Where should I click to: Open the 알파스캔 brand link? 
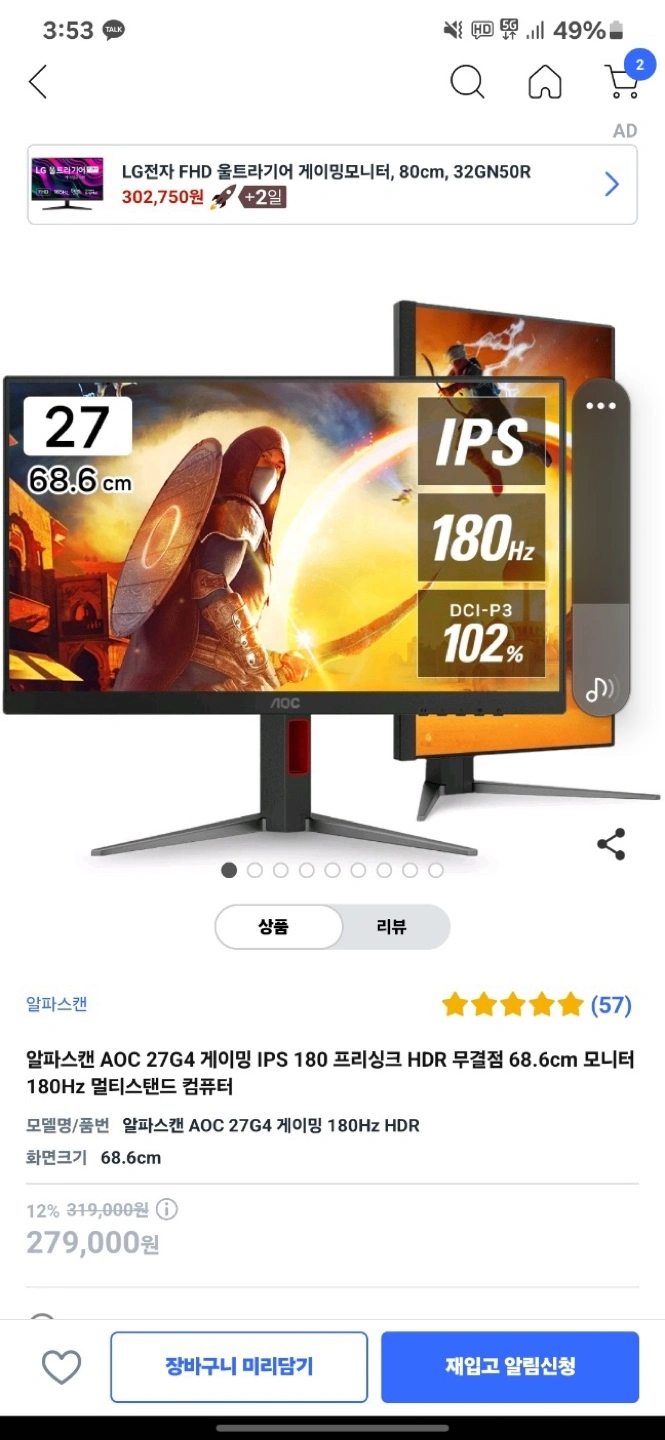click(x=57, y=1004)
